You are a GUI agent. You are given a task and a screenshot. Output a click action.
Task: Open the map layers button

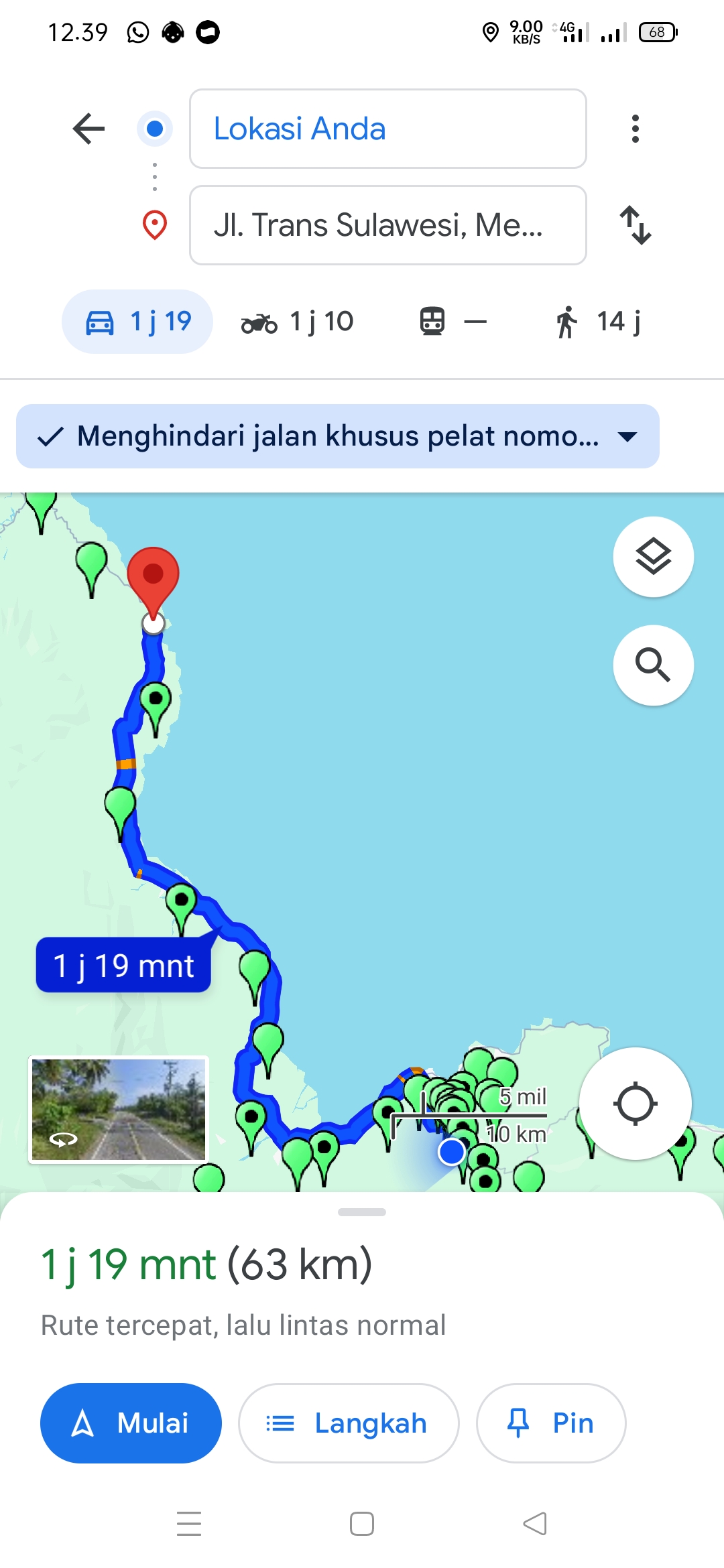point(654,557)
